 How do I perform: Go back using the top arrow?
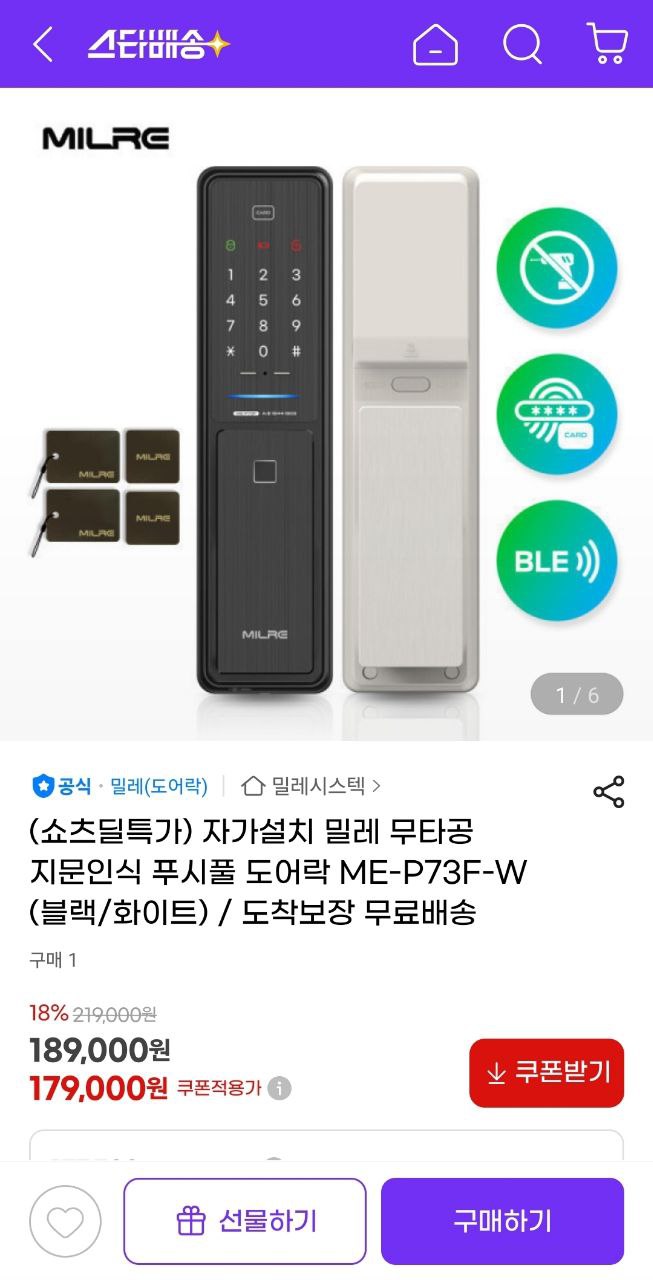[42, 44]
